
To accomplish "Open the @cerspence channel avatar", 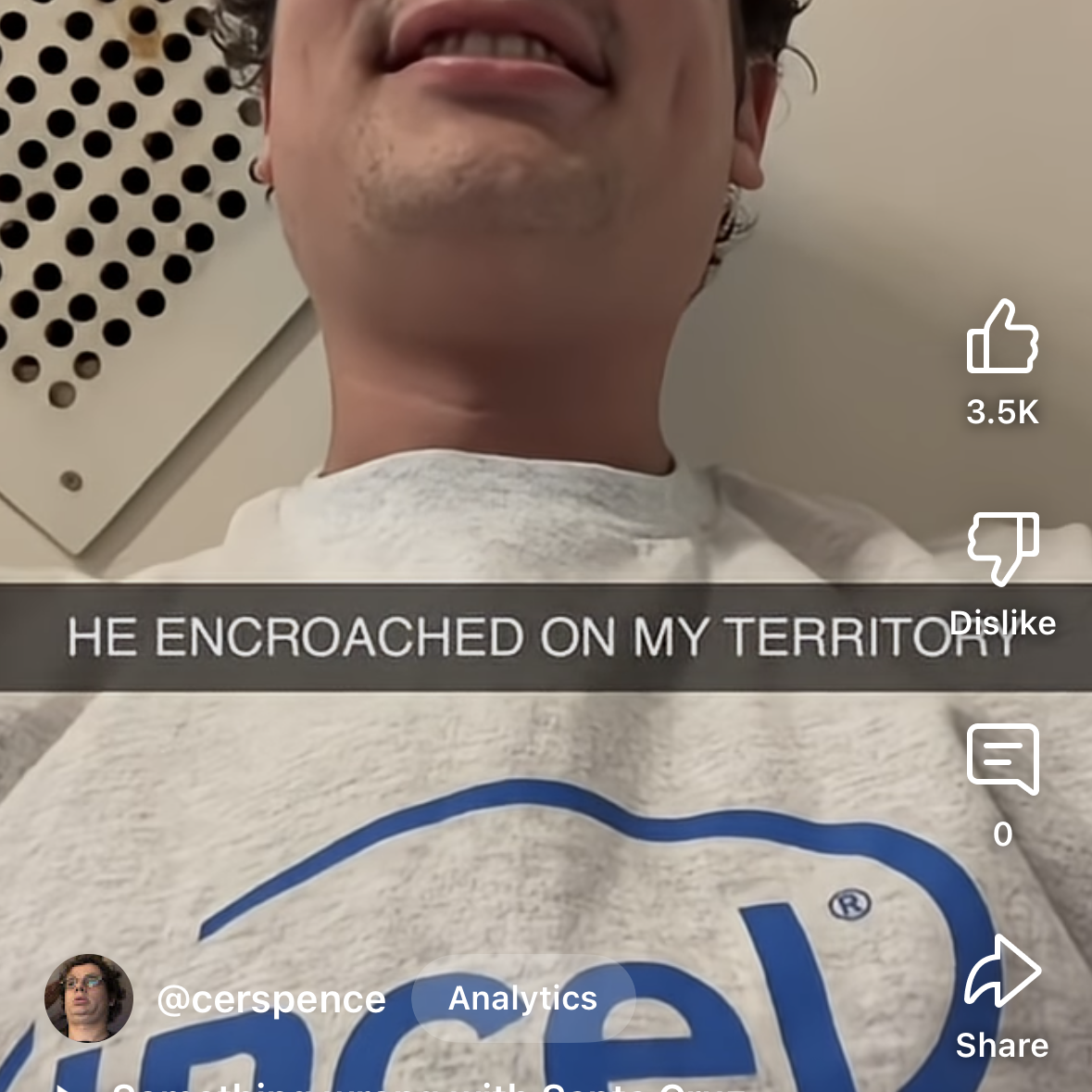I will coord(89,998).
